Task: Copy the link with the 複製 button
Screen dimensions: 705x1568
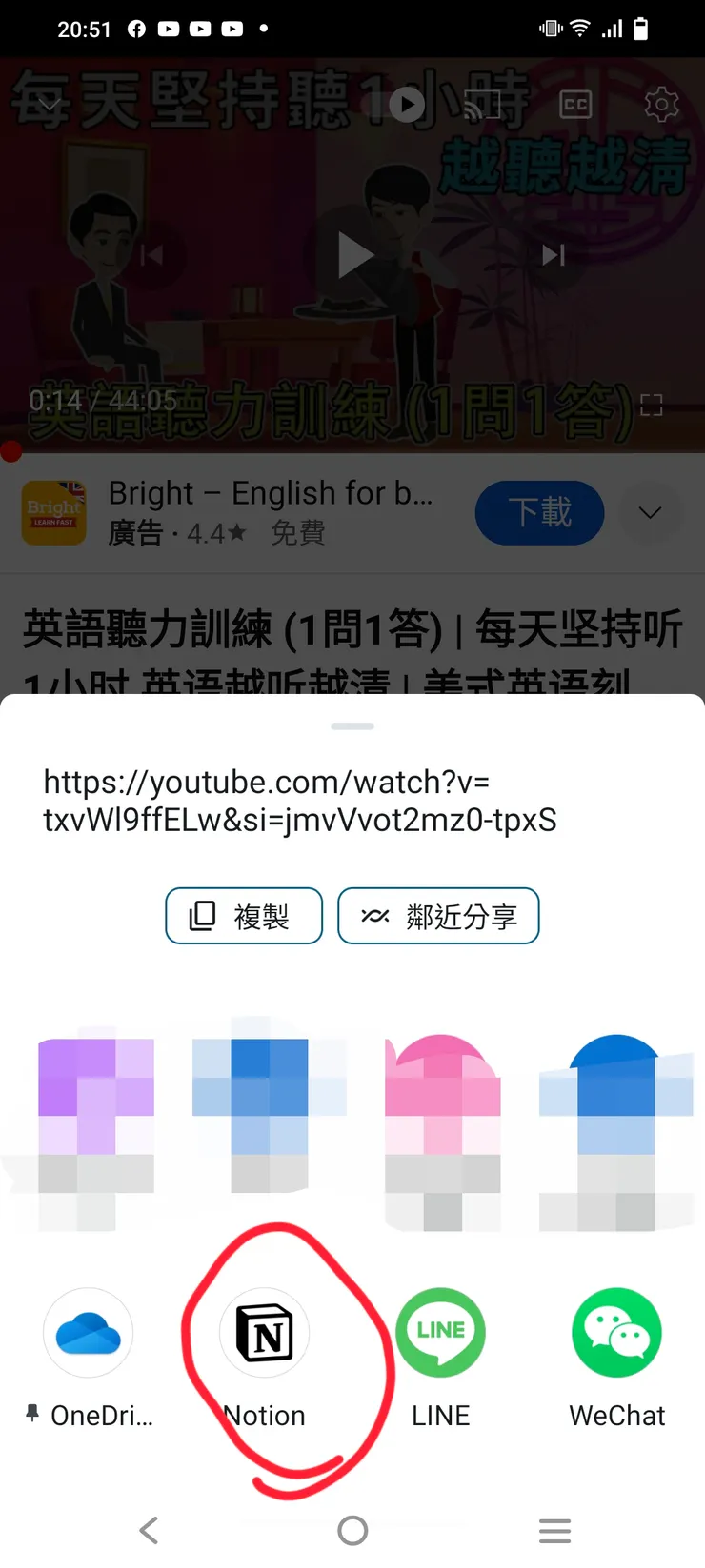Action: [243, 915]
